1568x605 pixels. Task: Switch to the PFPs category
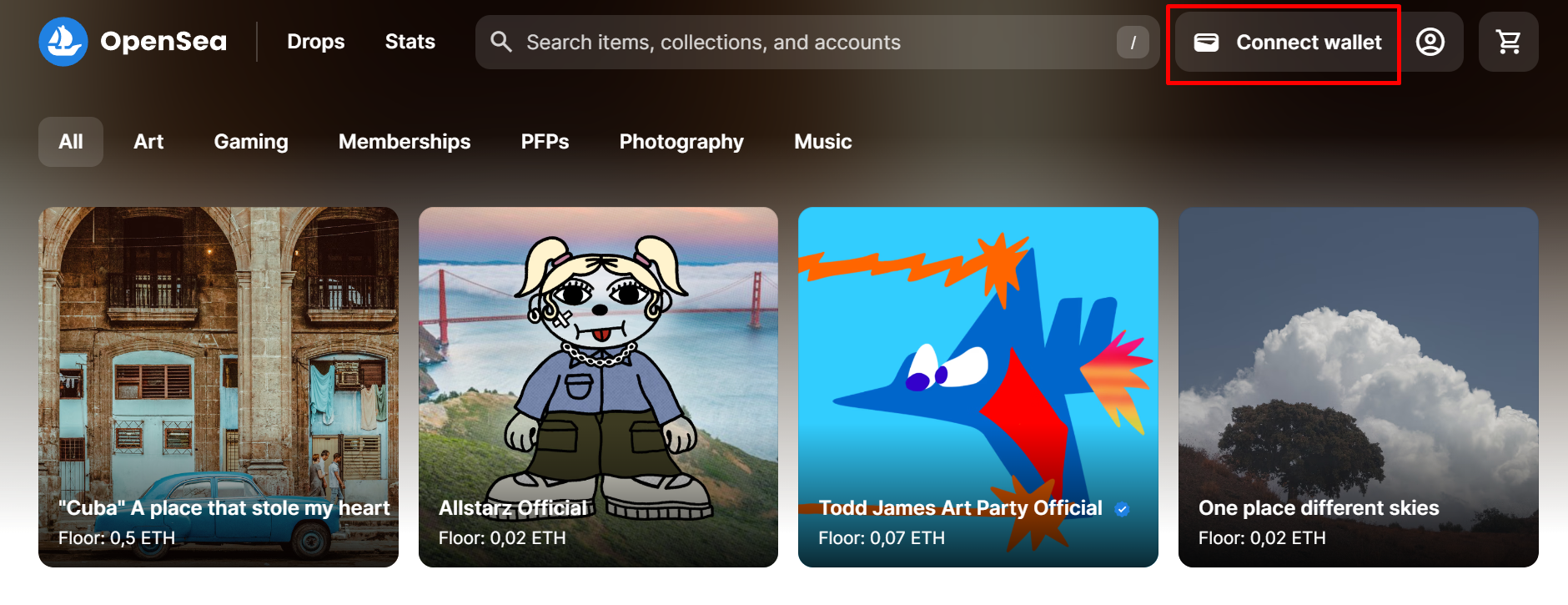coord(545,142)
